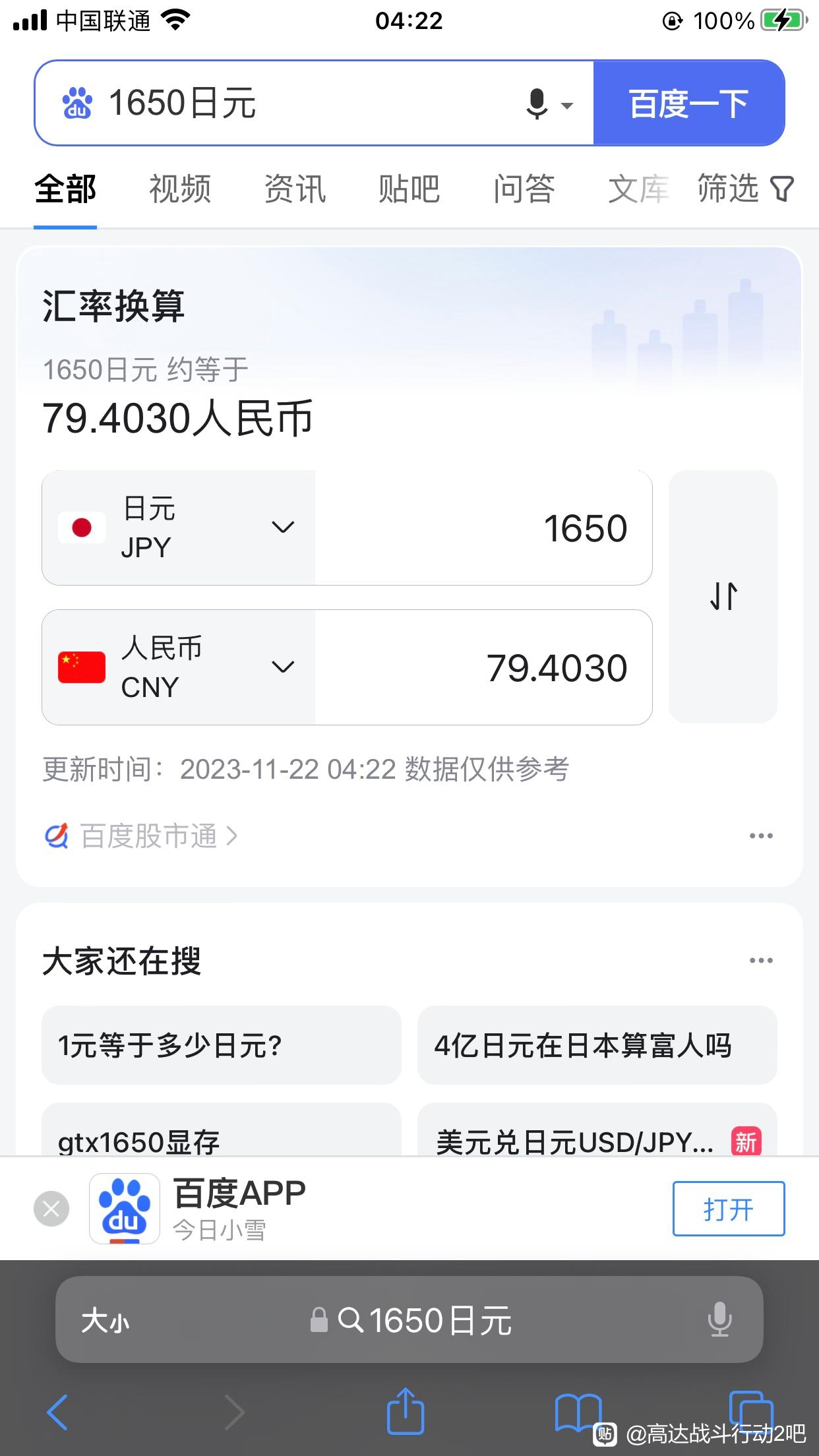Image resolution: width=819 pixels, height=1456 pixels.
Task: Switch to the 视频 tab
Action: [x=180, y=189]
